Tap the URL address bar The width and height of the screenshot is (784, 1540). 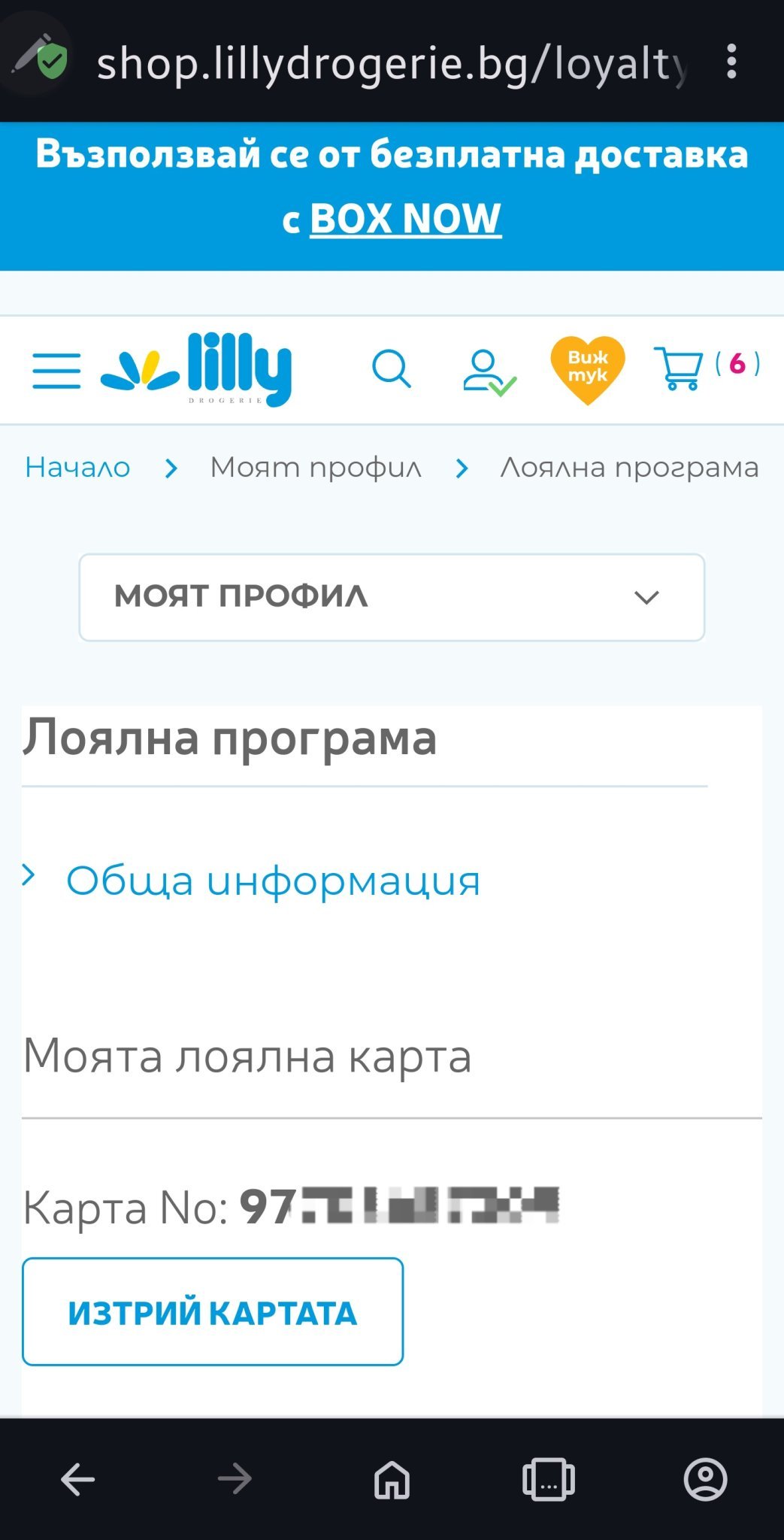391,63
